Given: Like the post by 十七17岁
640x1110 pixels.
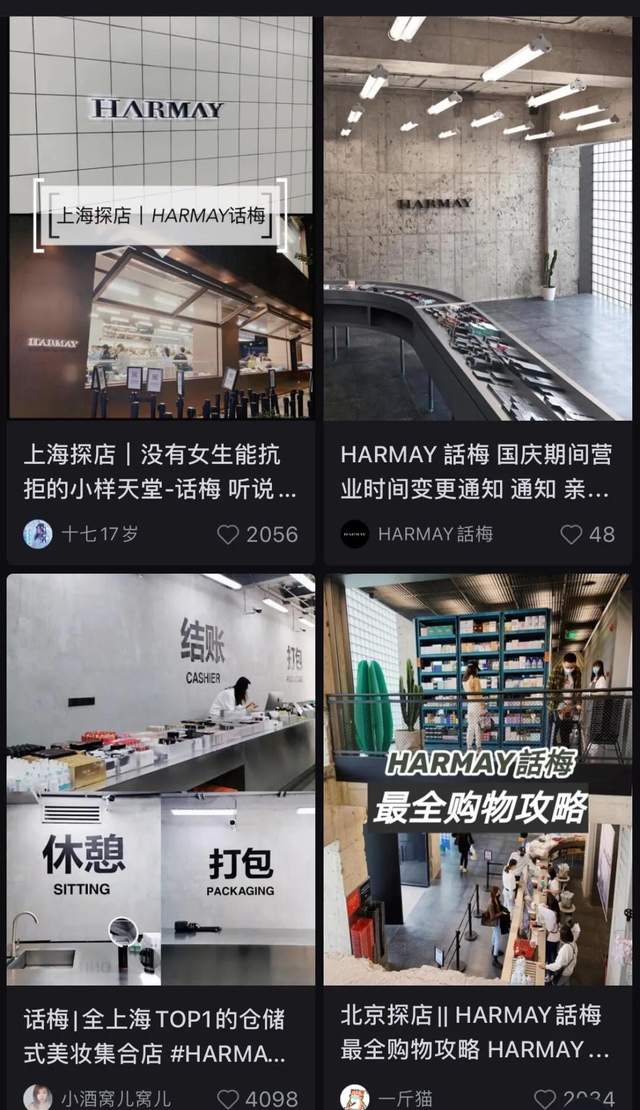Looking at the screenshot, I should (x=229, y=534).
